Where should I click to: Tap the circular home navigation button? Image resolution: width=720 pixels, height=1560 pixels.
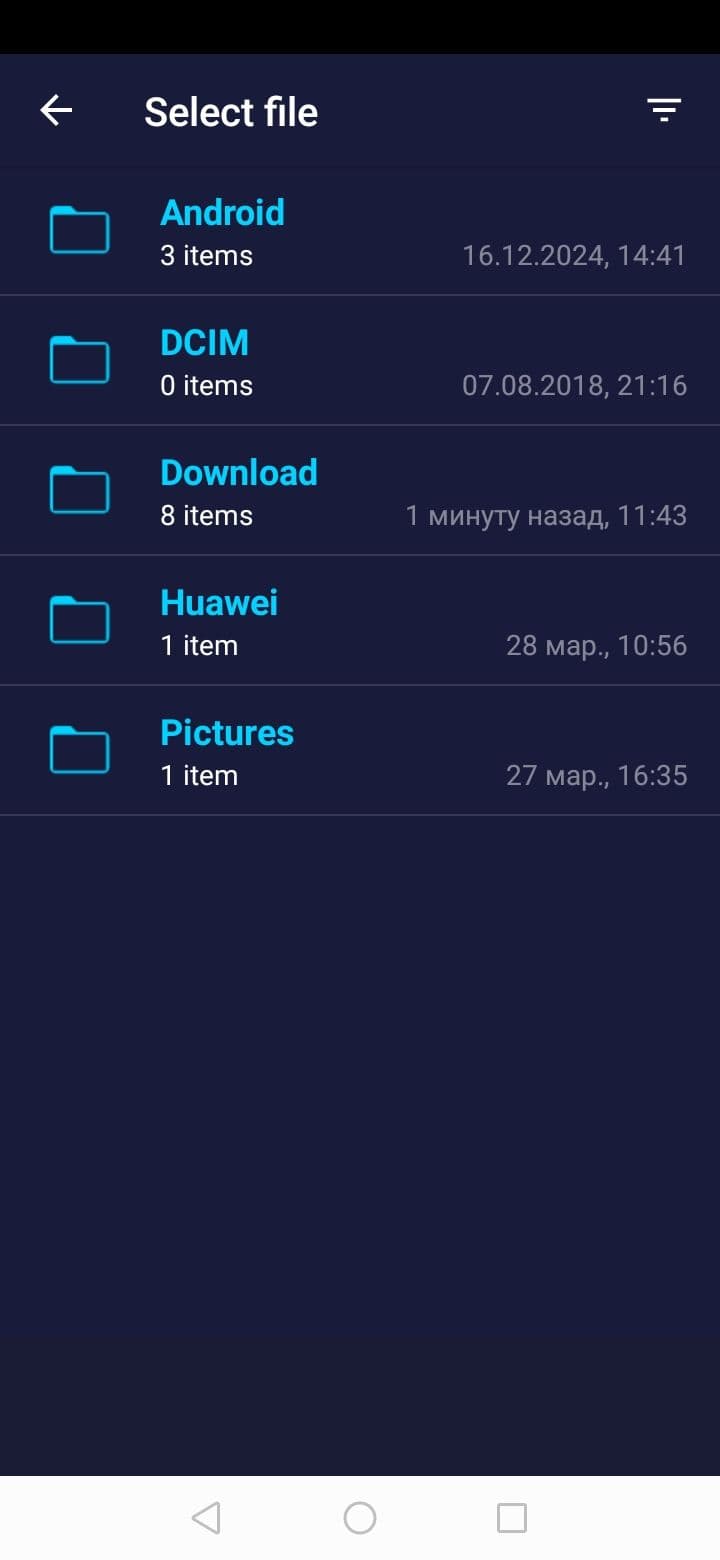click(359, 1517)
